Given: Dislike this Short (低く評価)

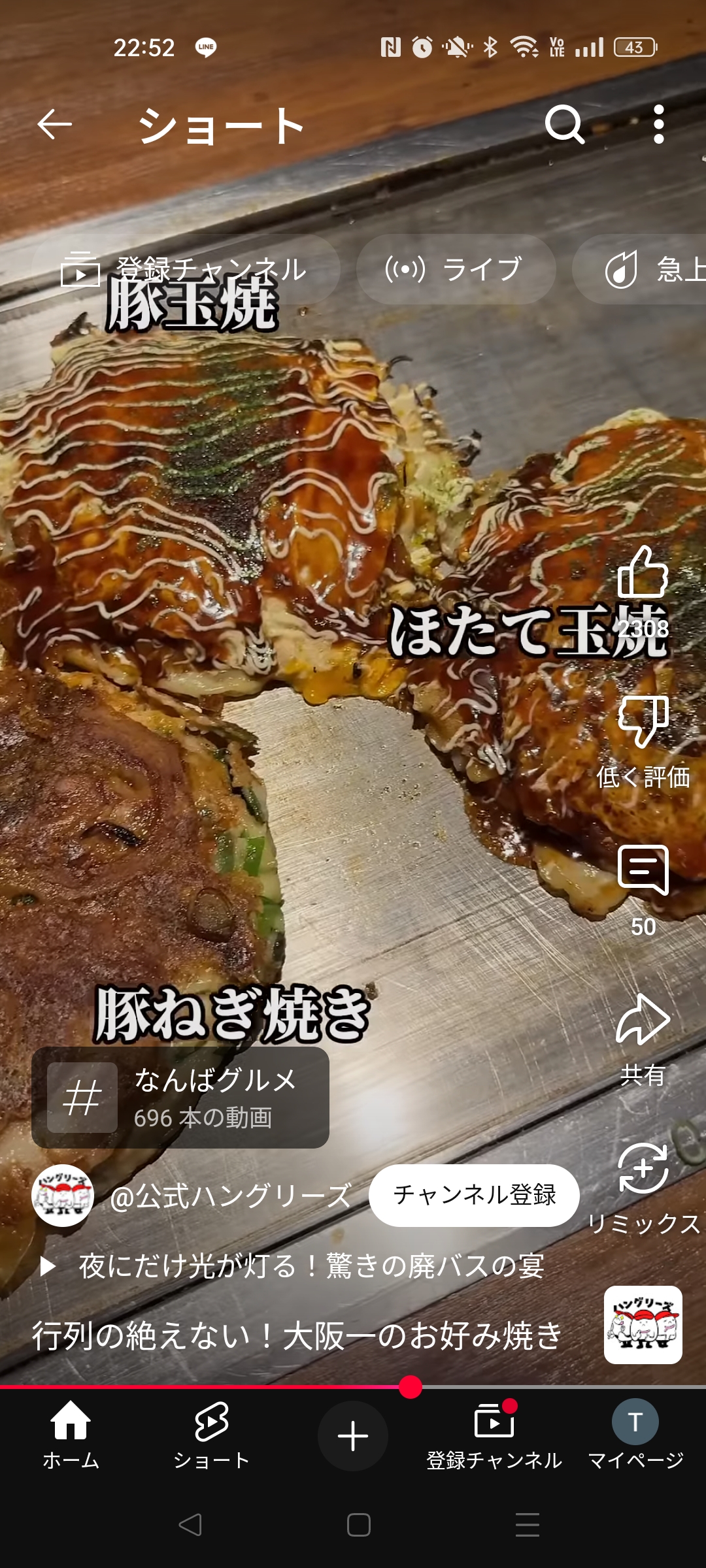Looking at the screenshot, I should click(x=643, y=721).
